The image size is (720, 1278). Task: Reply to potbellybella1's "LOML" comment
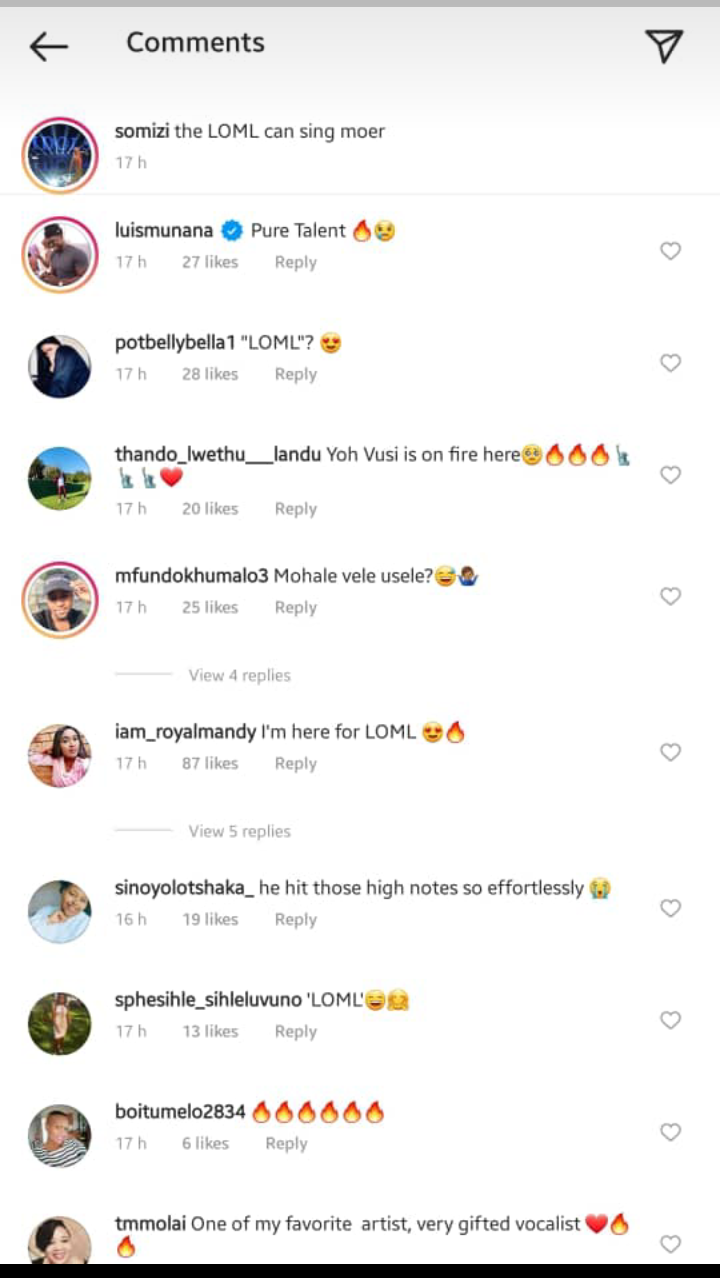coord(295,374)
